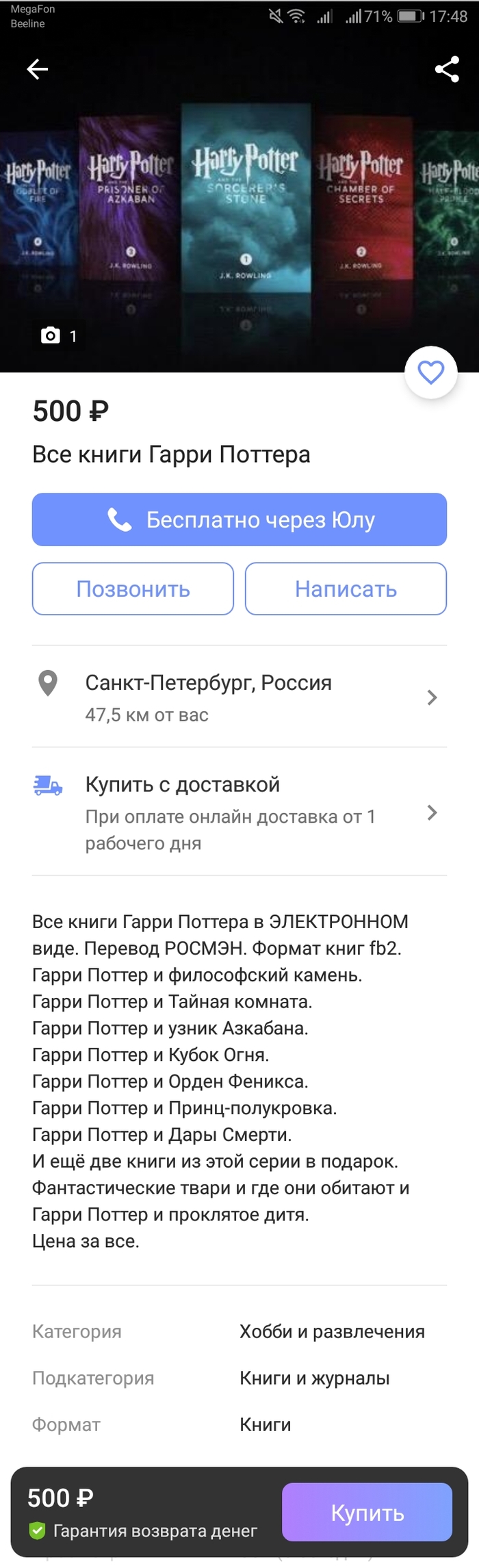
Task: Tap «Позвонить» to call the seller
Action: (133, 589)
